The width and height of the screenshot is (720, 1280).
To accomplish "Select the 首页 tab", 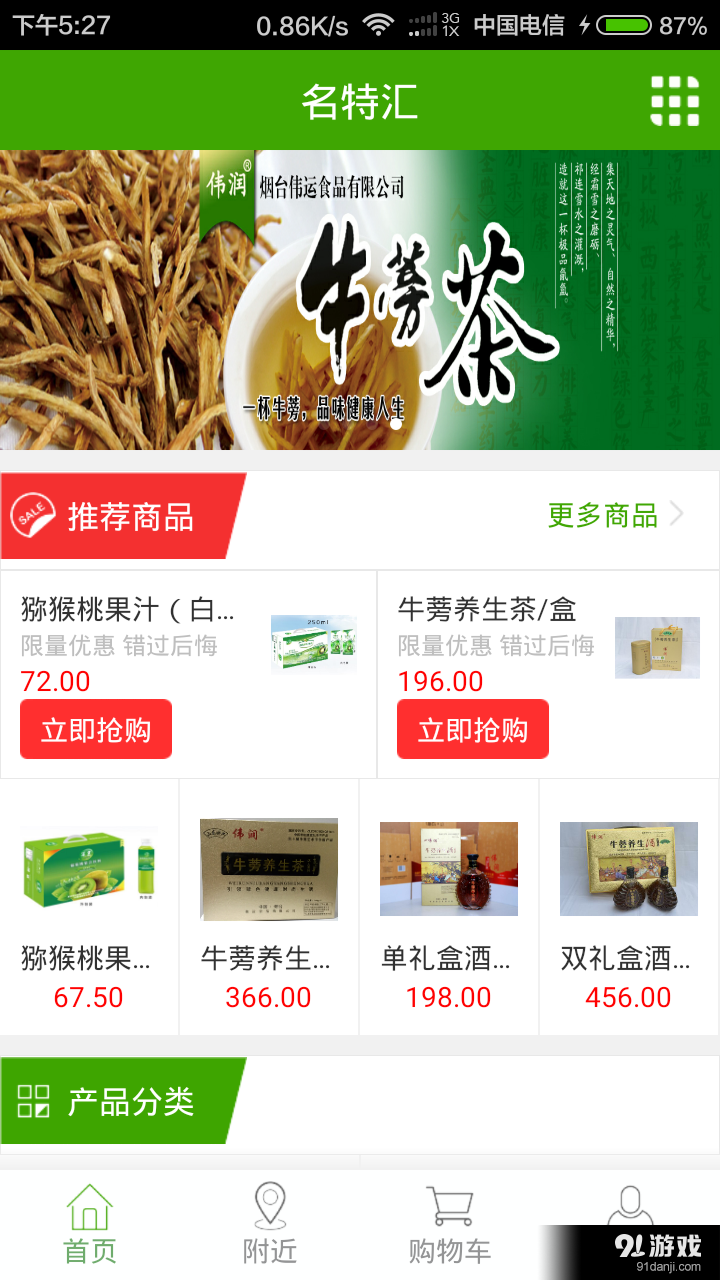I will tap(90, 1220).
